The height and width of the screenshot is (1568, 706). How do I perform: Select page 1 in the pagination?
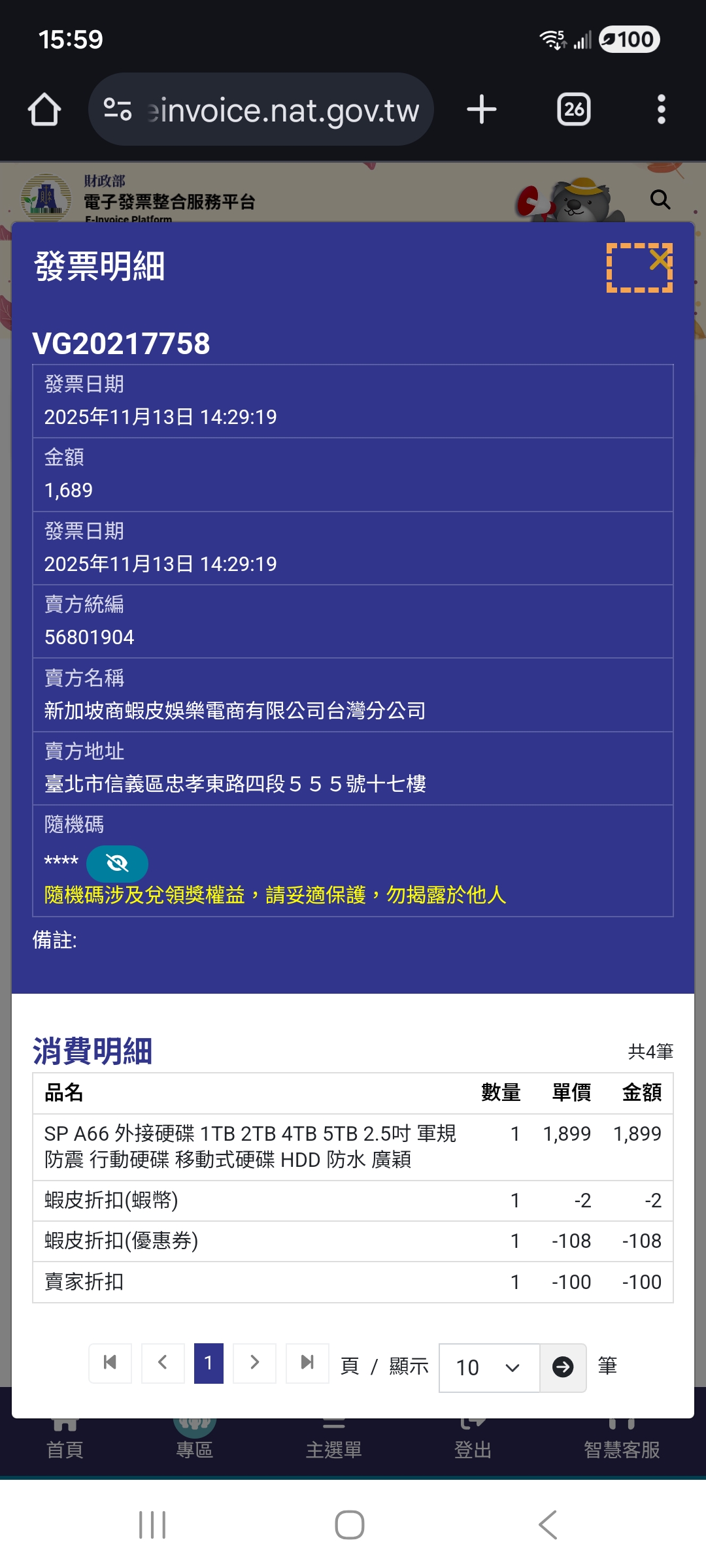[209, 1363]
